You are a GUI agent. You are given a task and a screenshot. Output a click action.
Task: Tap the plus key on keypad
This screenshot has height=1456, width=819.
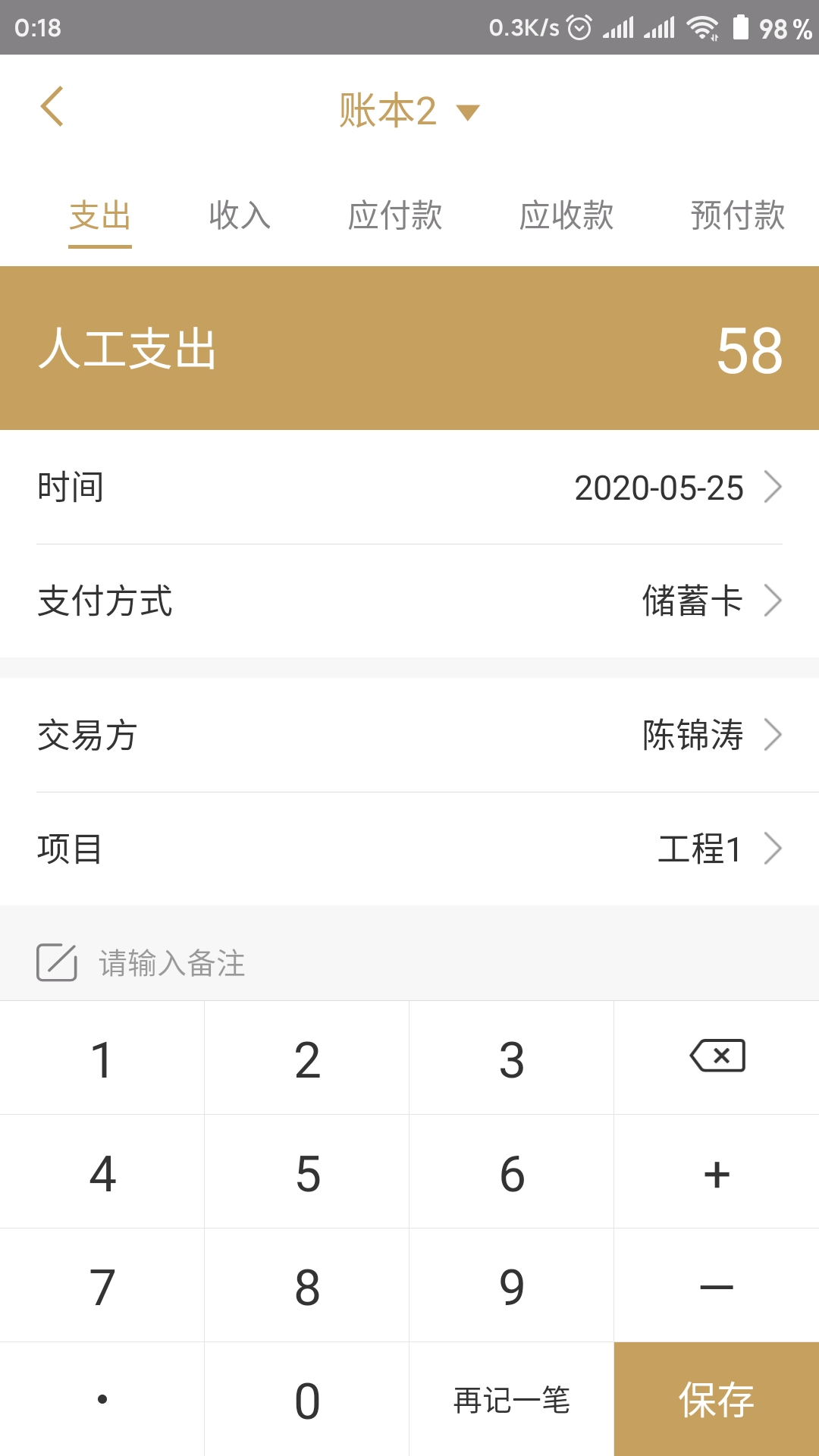tap(717, 1173)
